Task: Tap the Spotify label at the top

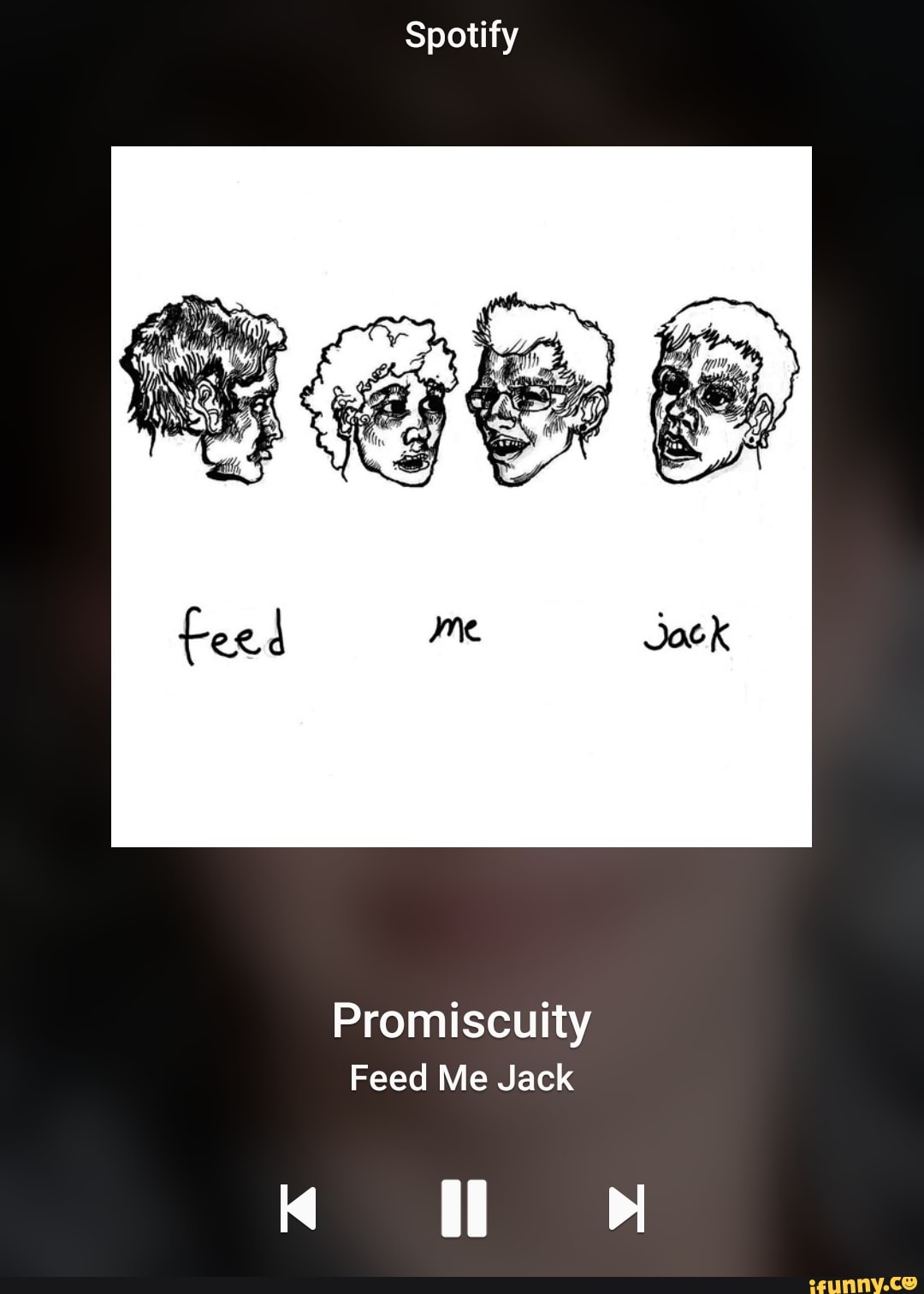Action: coord(462,34)
